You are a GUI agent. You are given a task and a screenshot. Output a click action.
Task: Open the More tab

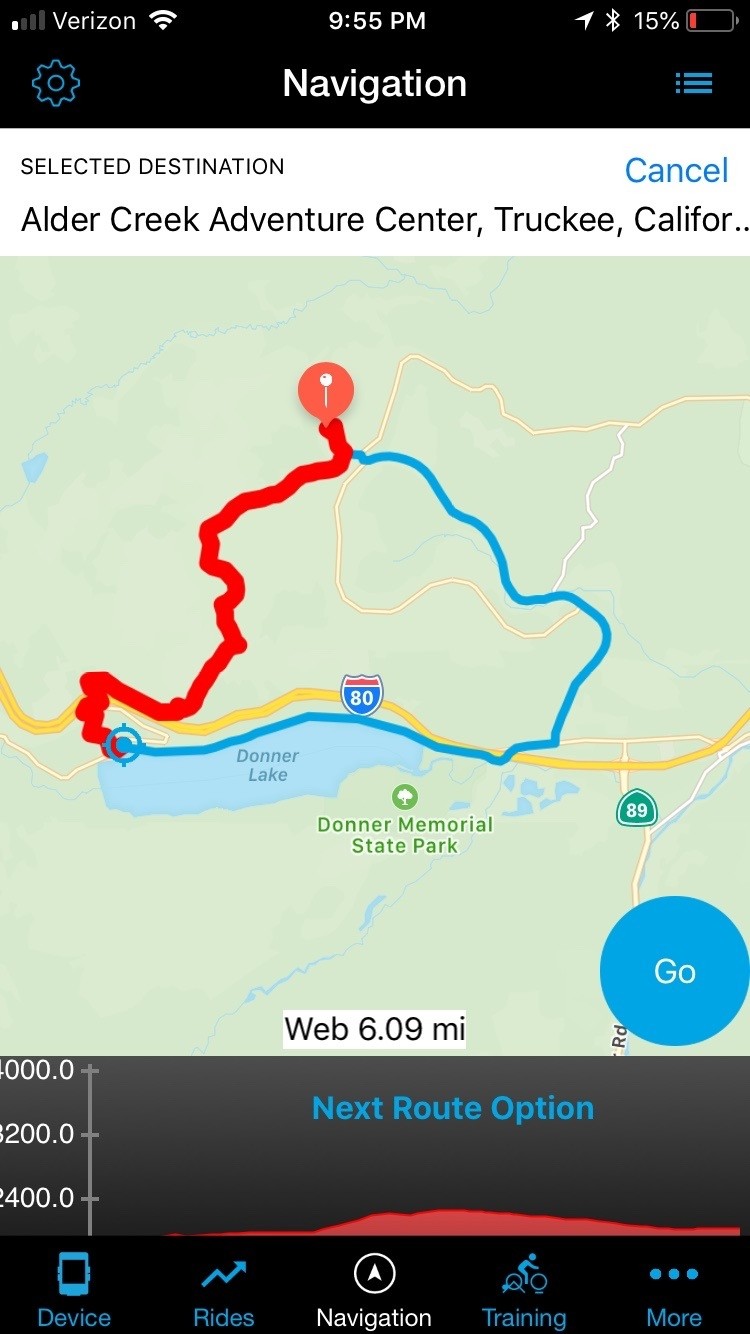674,1288
